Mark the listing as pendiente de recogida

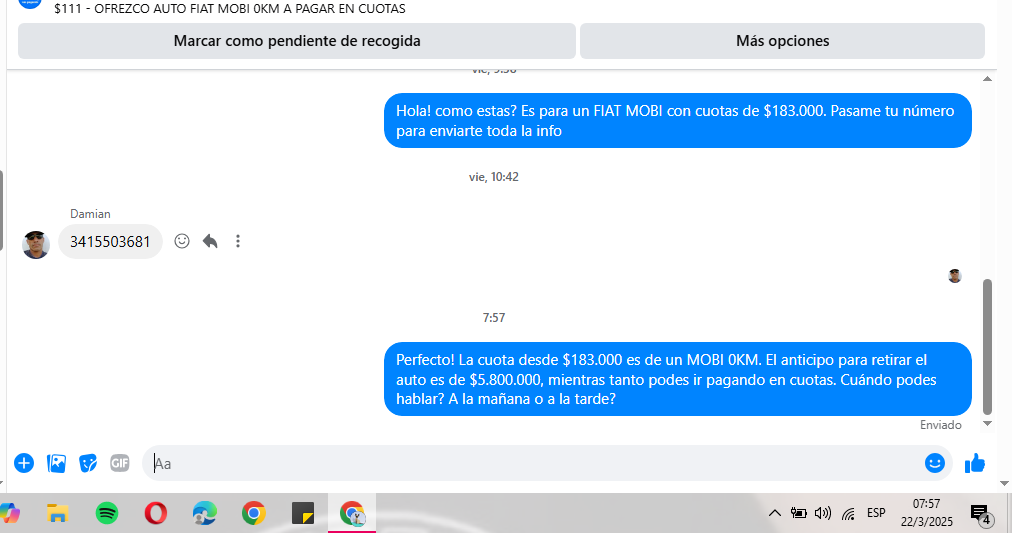(x=296, y=41)
